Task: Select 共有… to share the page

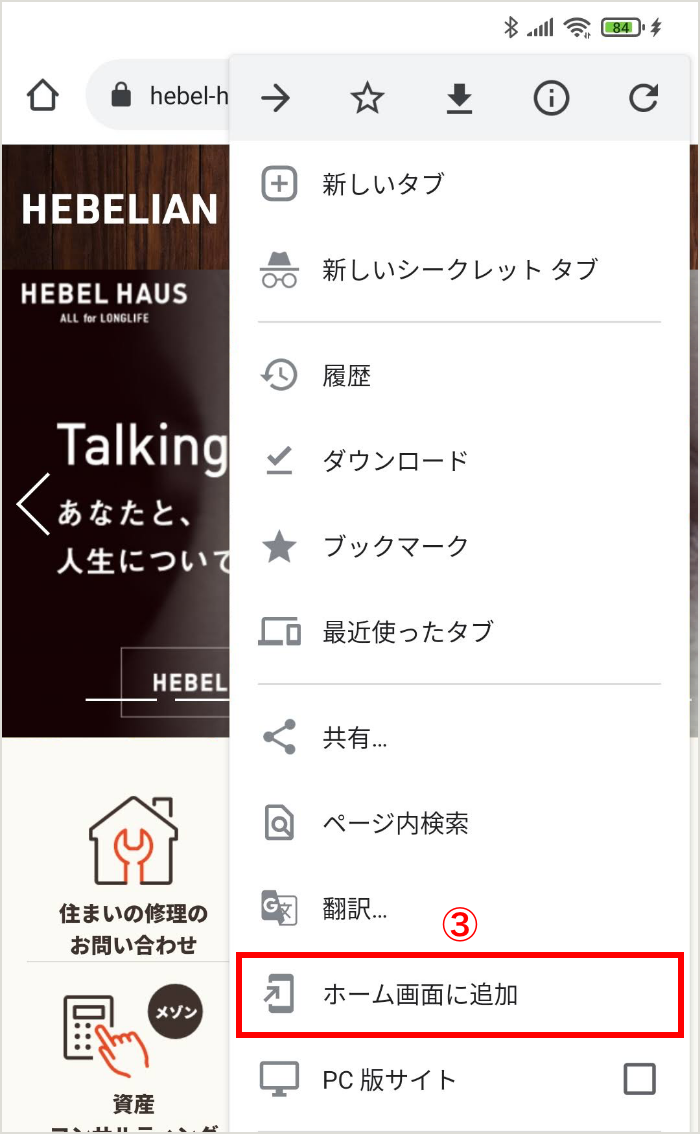Action: (354, 738)
